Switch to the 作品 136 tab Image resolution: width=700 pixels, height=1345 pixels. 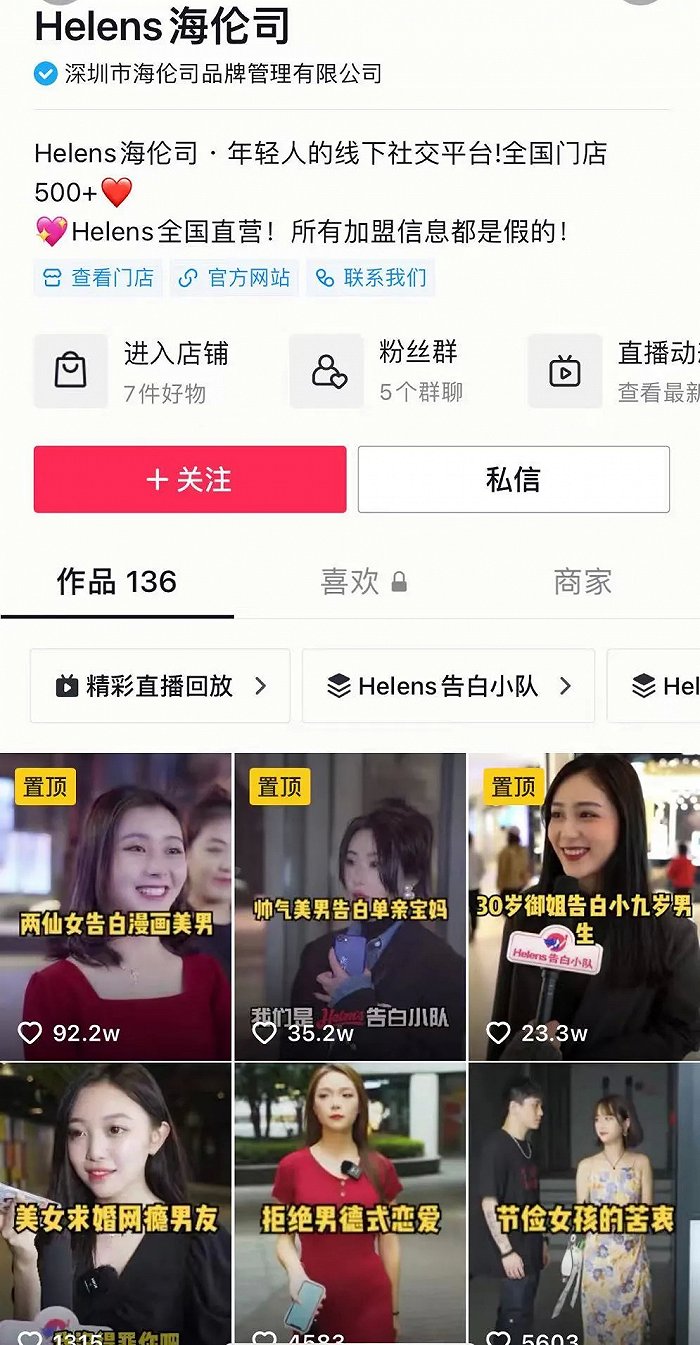[117, 582]
